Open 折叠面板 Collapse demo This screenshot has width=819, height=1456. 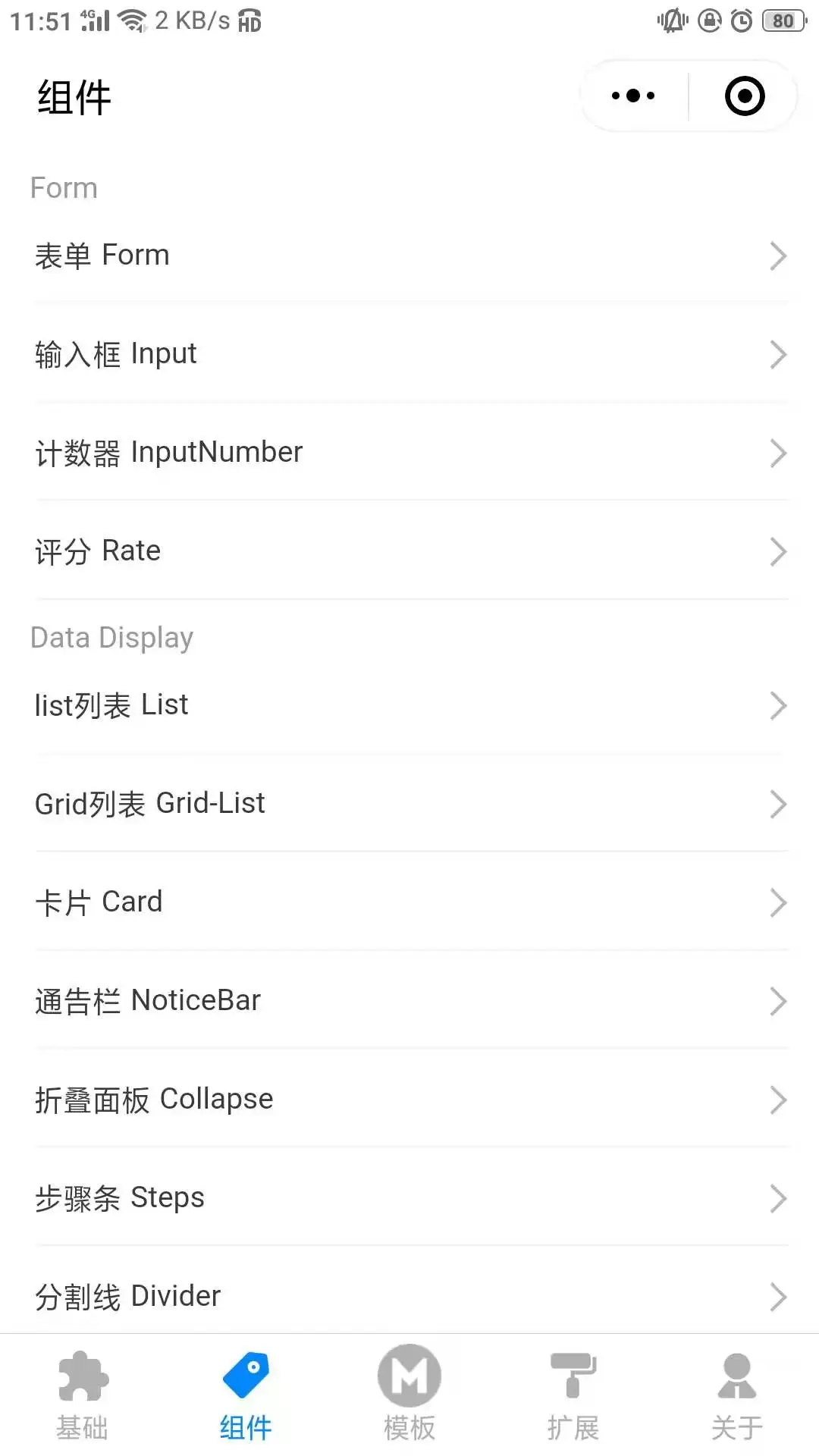coord(409,1100)
